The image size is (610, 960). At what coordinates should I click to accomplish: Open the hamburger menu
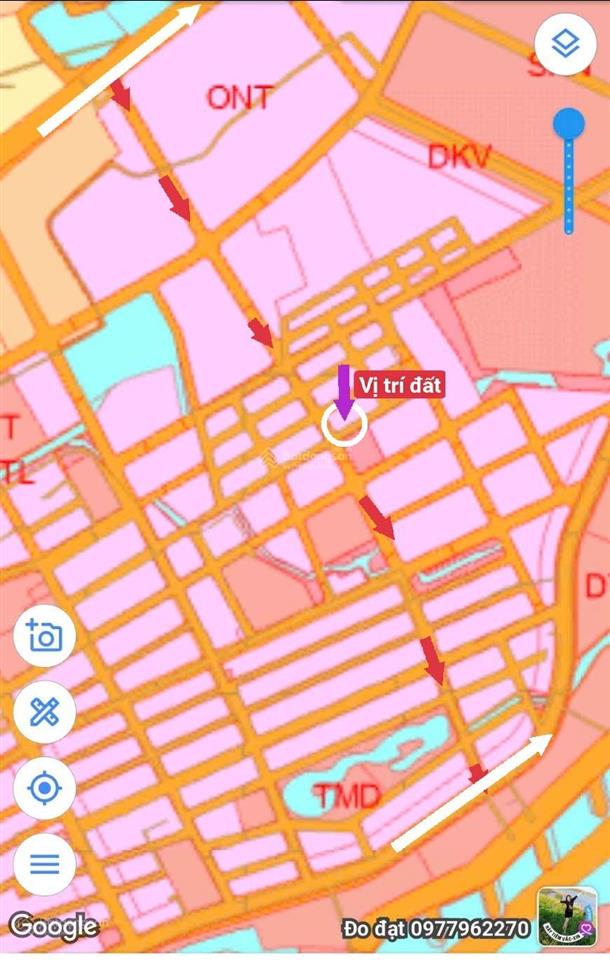(x=45, y=863)
